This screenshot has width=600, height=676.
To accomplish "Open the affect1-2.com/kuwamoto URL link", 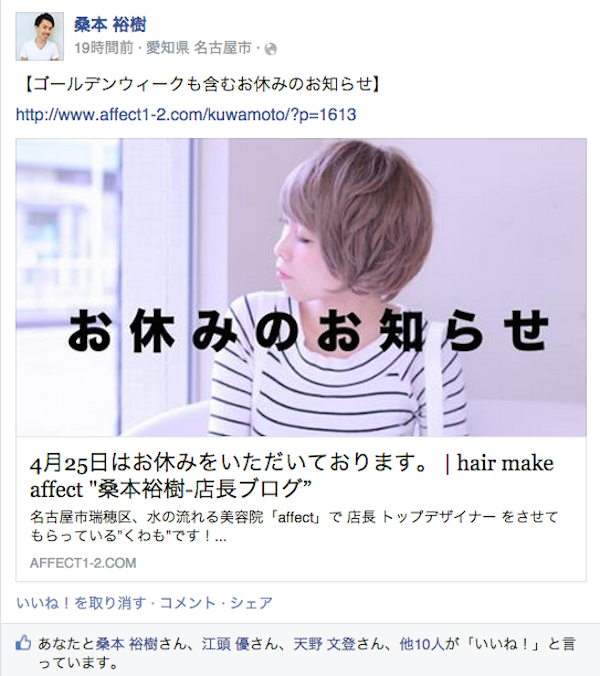I will [186, 115].
